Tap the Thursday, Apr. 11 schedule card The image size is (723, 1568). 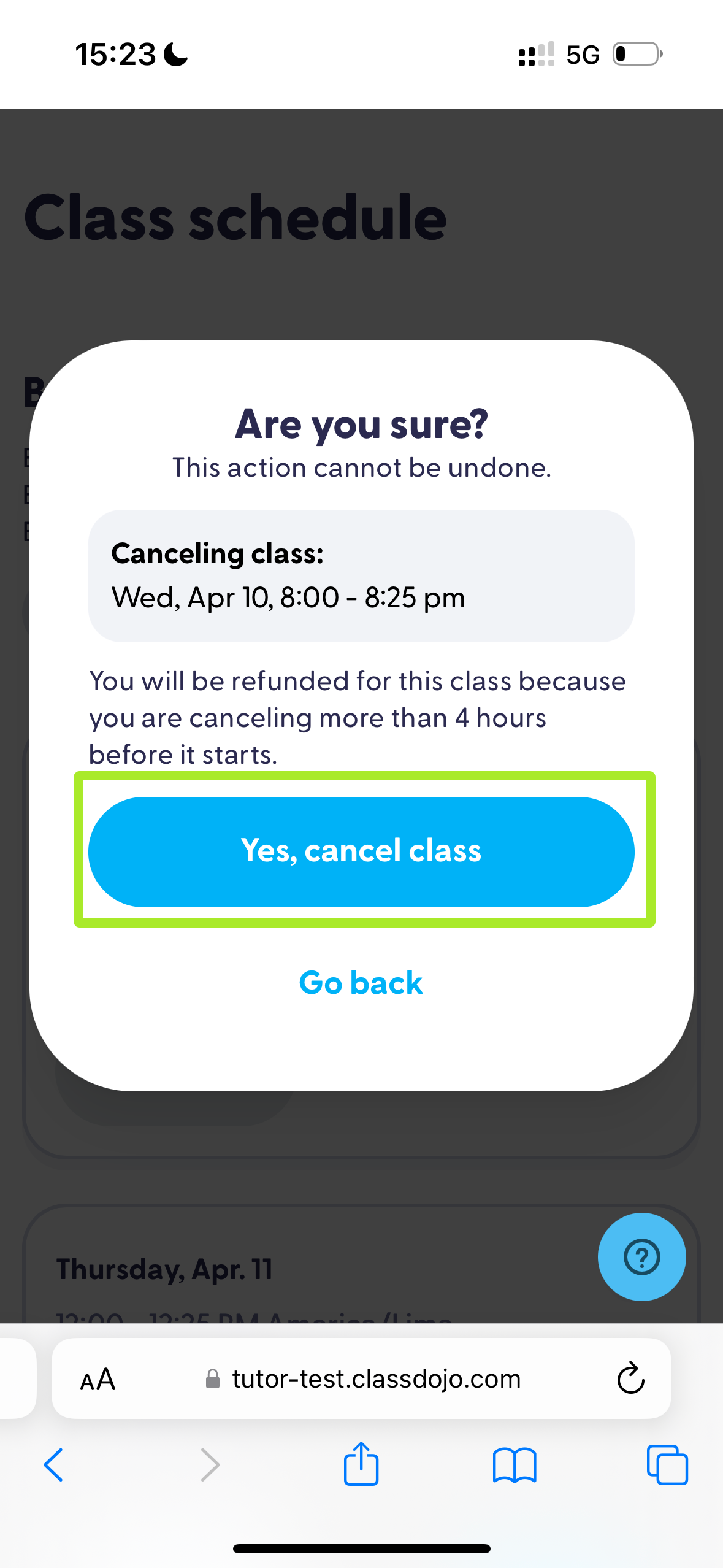164,1269
